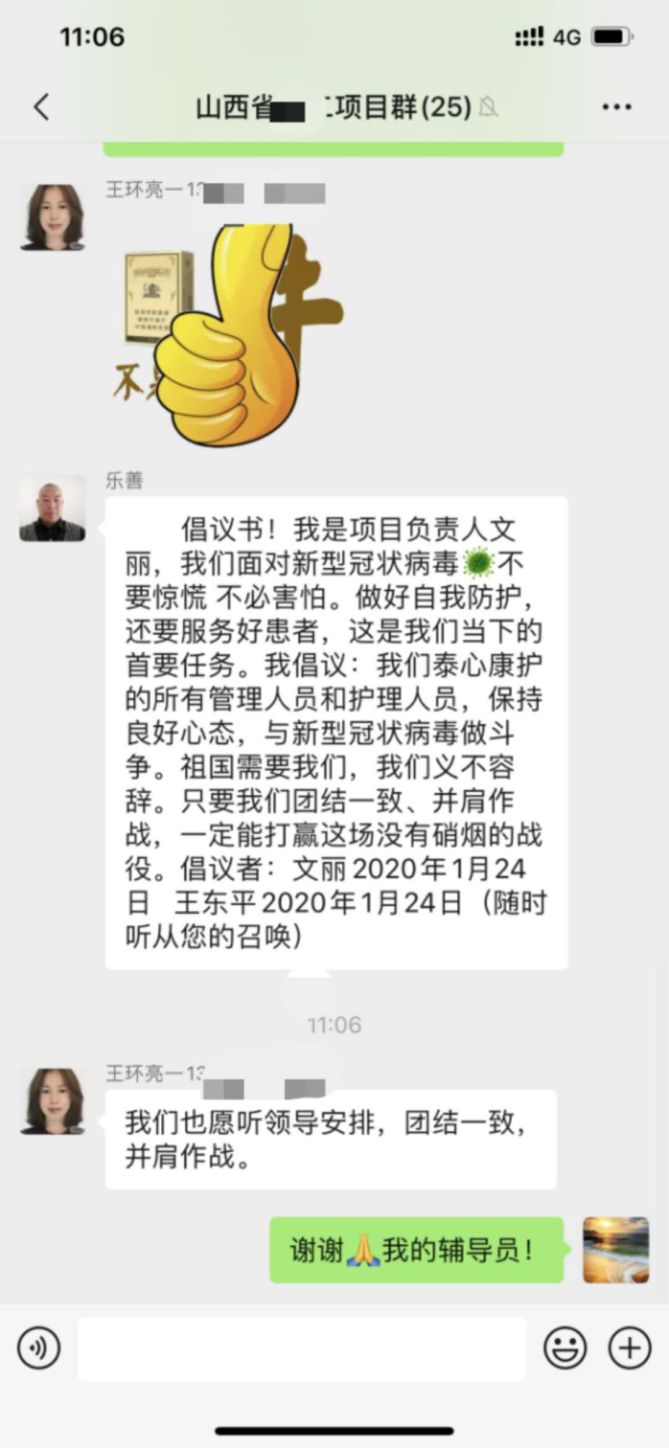
Task: Open 乐善's profile avatar
Action: pyautogui.click(x=52, y=509)
